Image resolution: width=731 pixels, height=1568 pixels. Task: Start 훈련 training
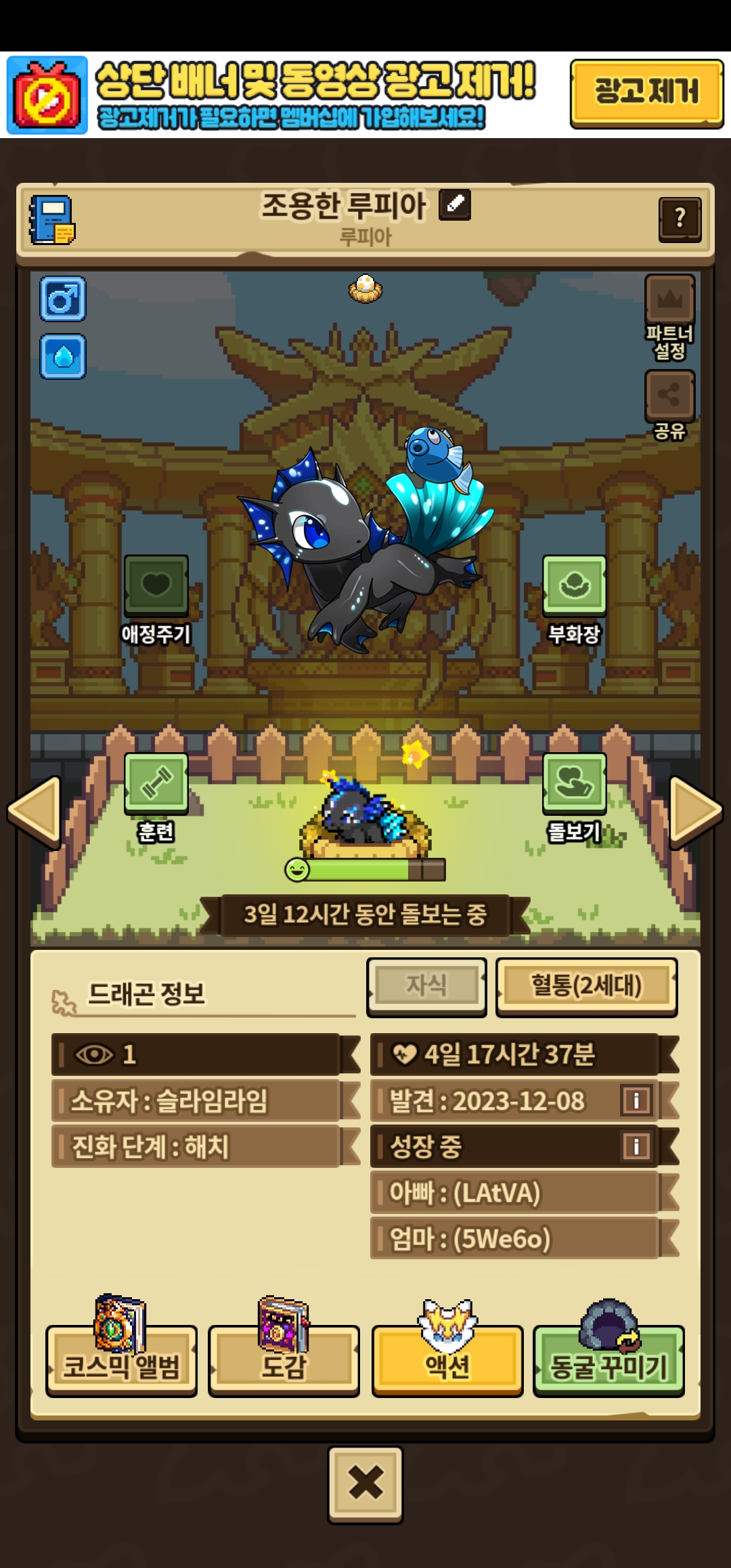point(156,784)
